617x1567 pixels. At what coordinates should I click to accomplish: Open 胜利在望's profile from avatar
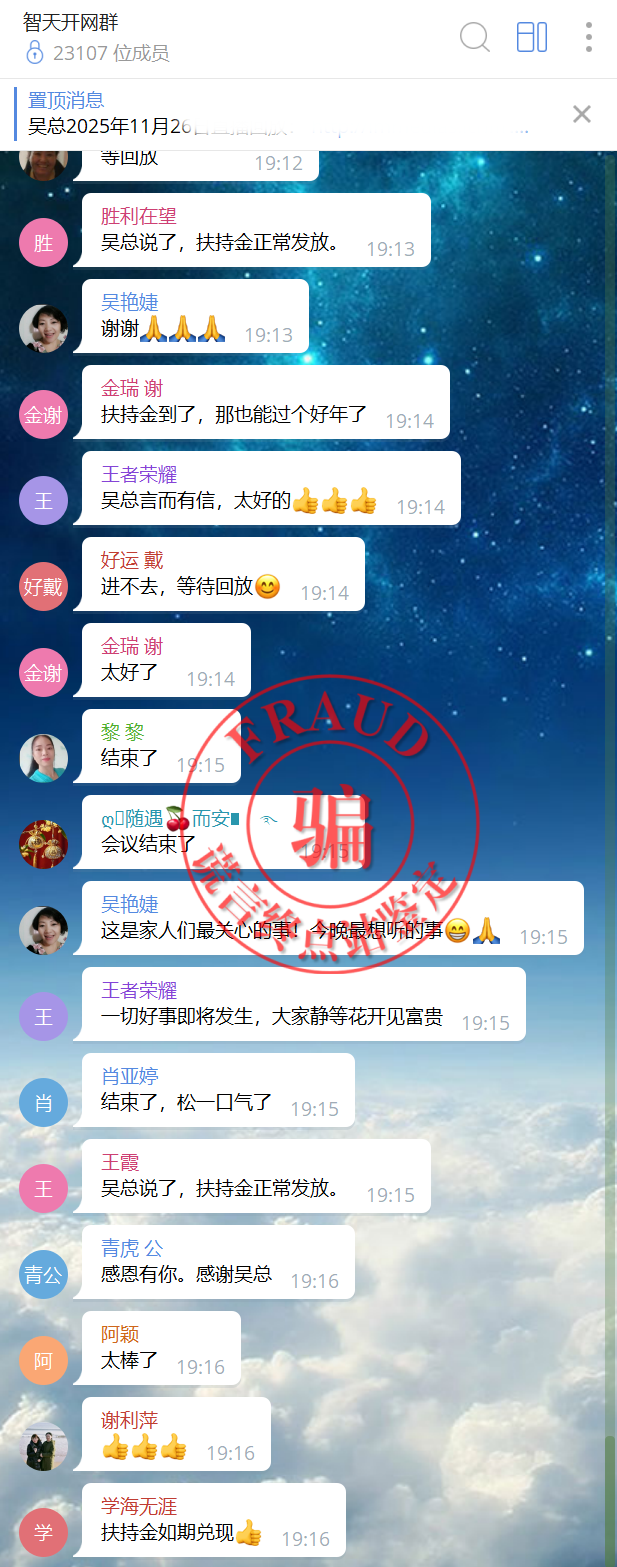point(43,243)
